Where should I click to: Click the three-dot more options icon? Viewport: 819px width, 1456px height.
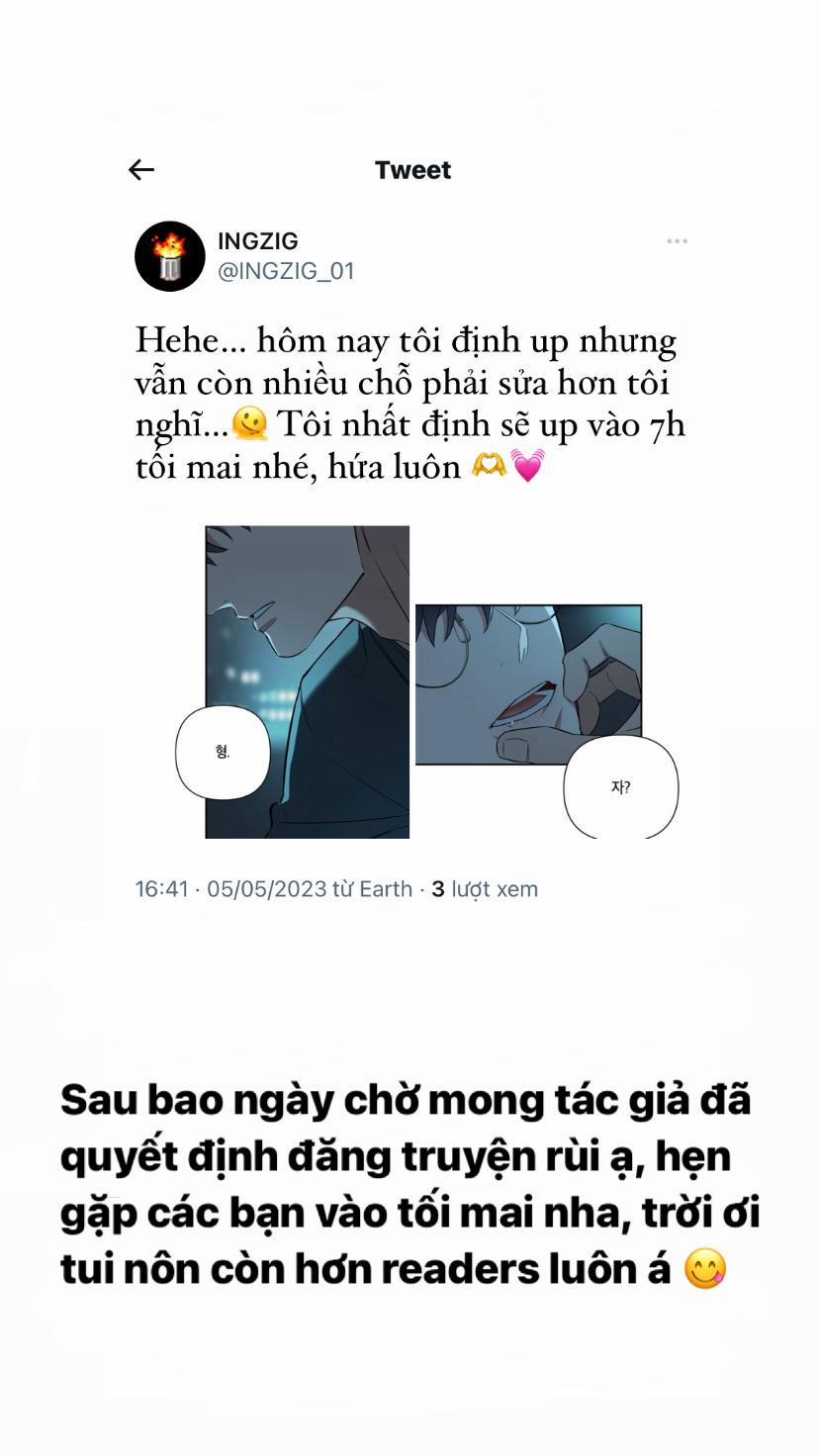678,240
